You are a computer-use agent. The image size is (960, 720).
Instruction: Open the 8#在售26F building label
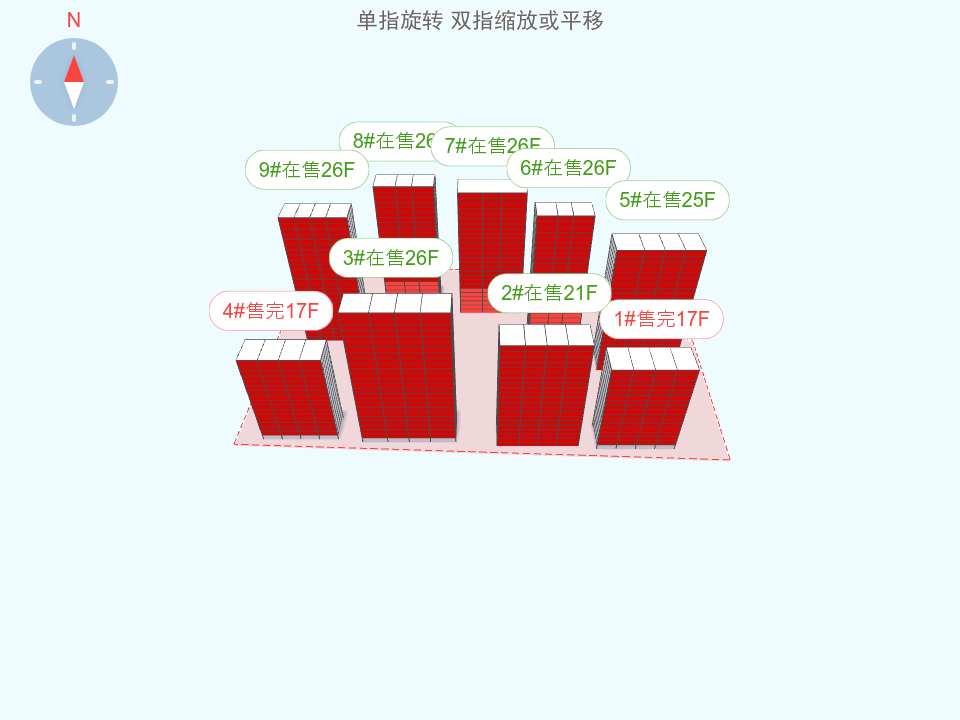(x=385, y=139)
